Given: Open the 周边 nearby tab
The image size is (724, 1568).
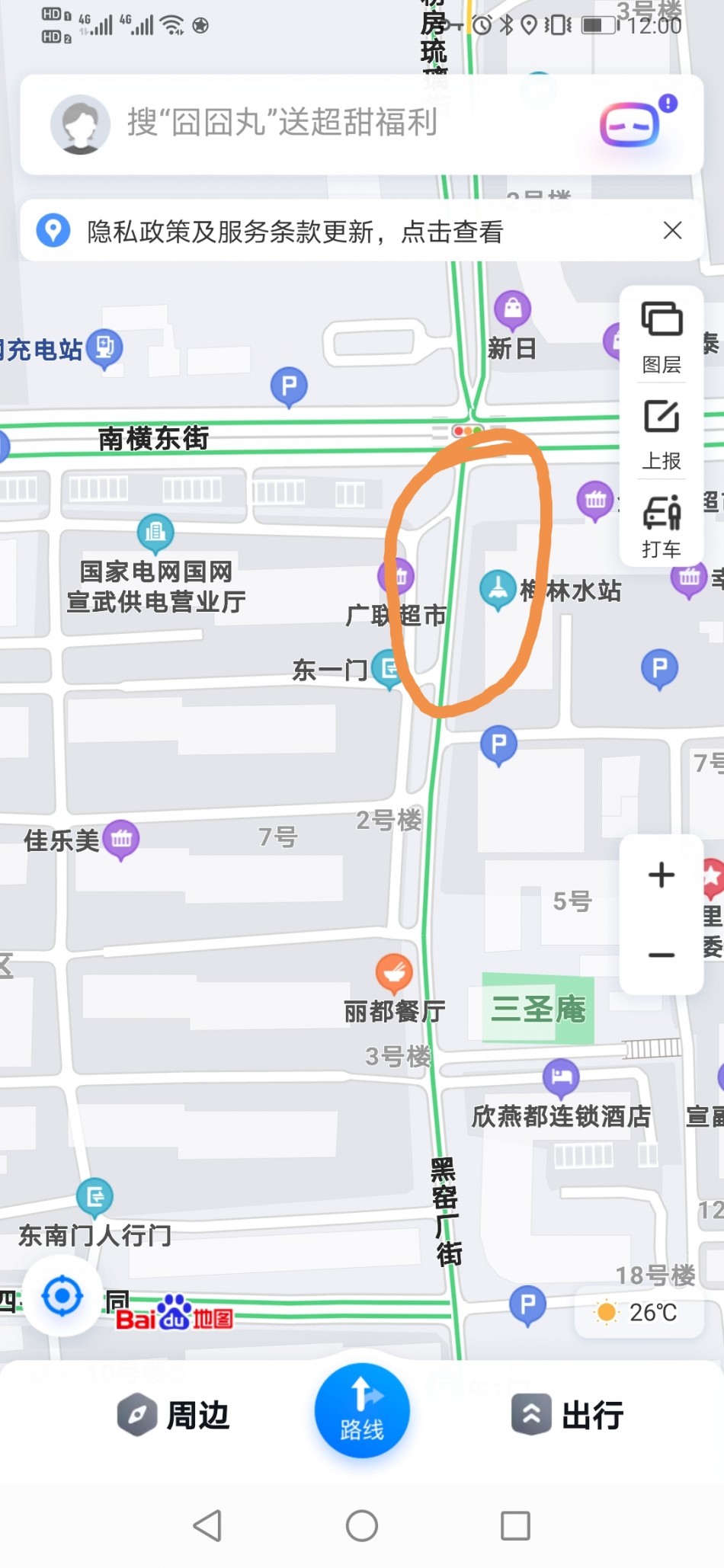Looking at the screenshot, I should [x=175, y=1416].
